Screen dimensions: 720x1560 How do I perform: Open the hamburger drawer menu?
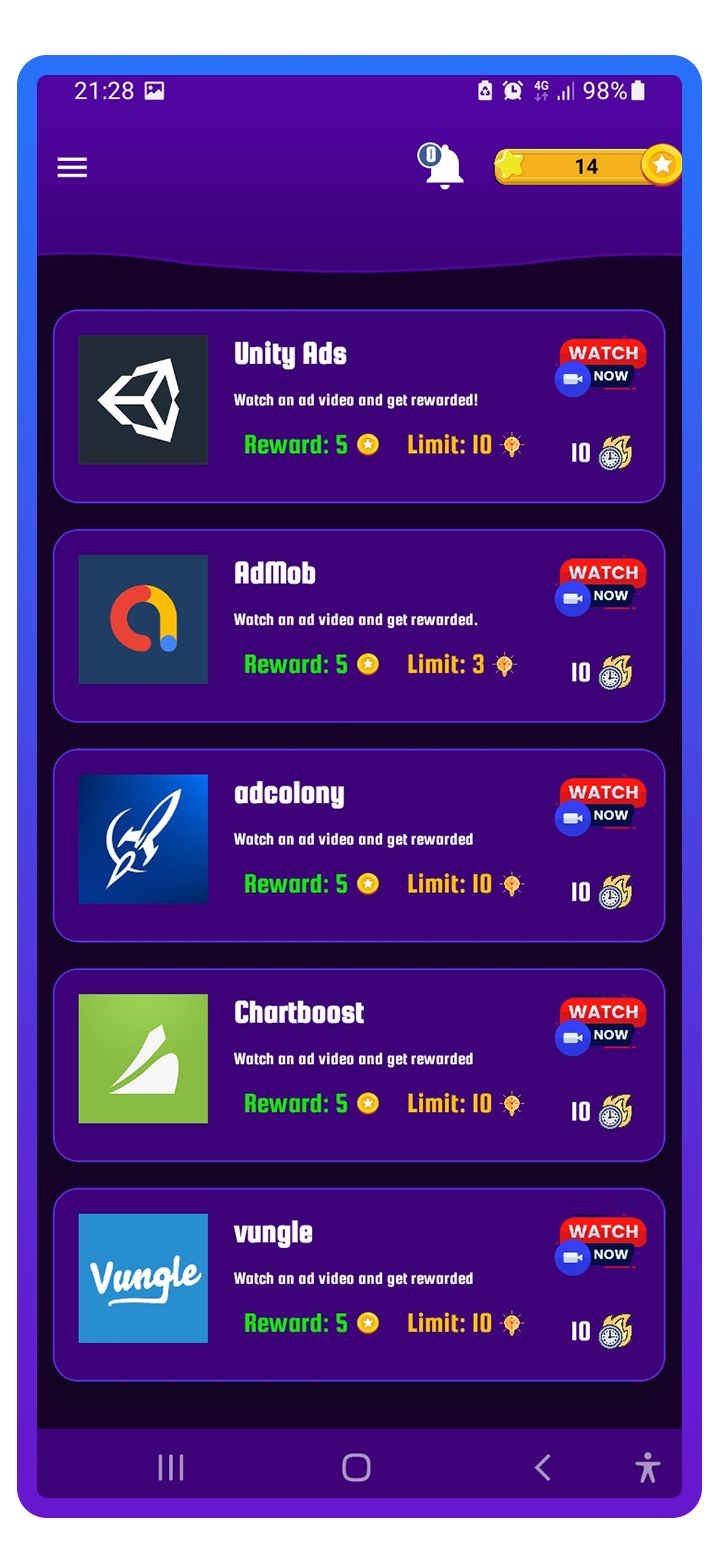pos(72,167)
